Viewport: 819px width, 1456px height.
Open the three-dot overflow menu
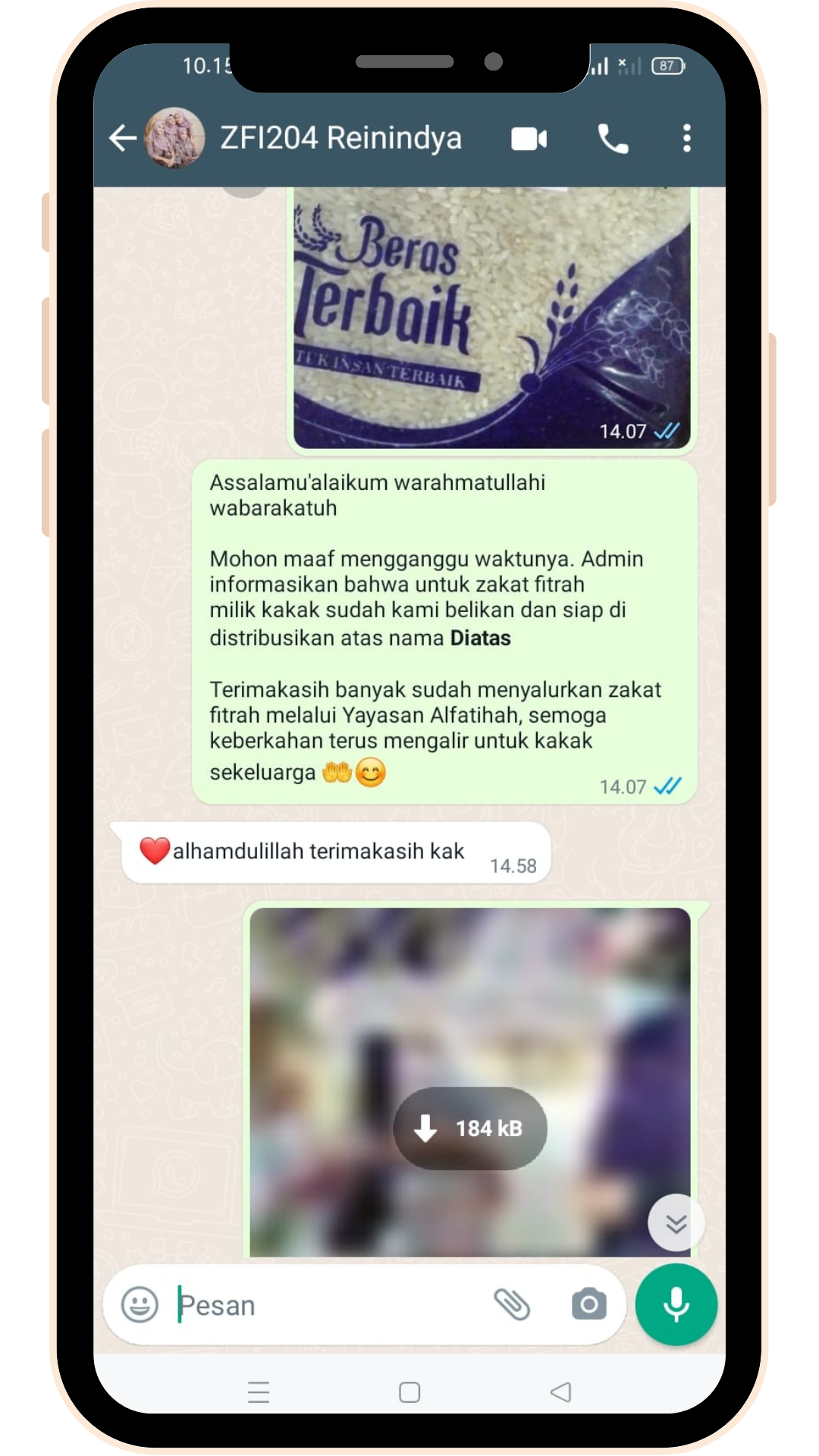coord(686,139)
